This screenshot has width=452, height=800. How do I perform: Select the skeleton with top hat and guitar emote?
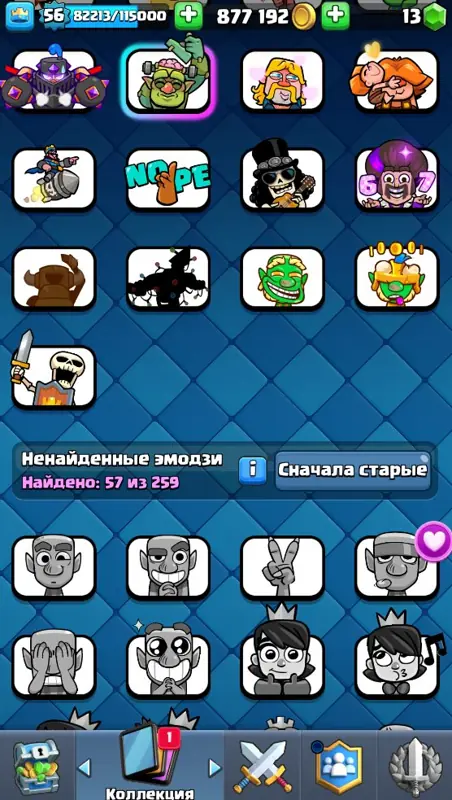[283, 176]
